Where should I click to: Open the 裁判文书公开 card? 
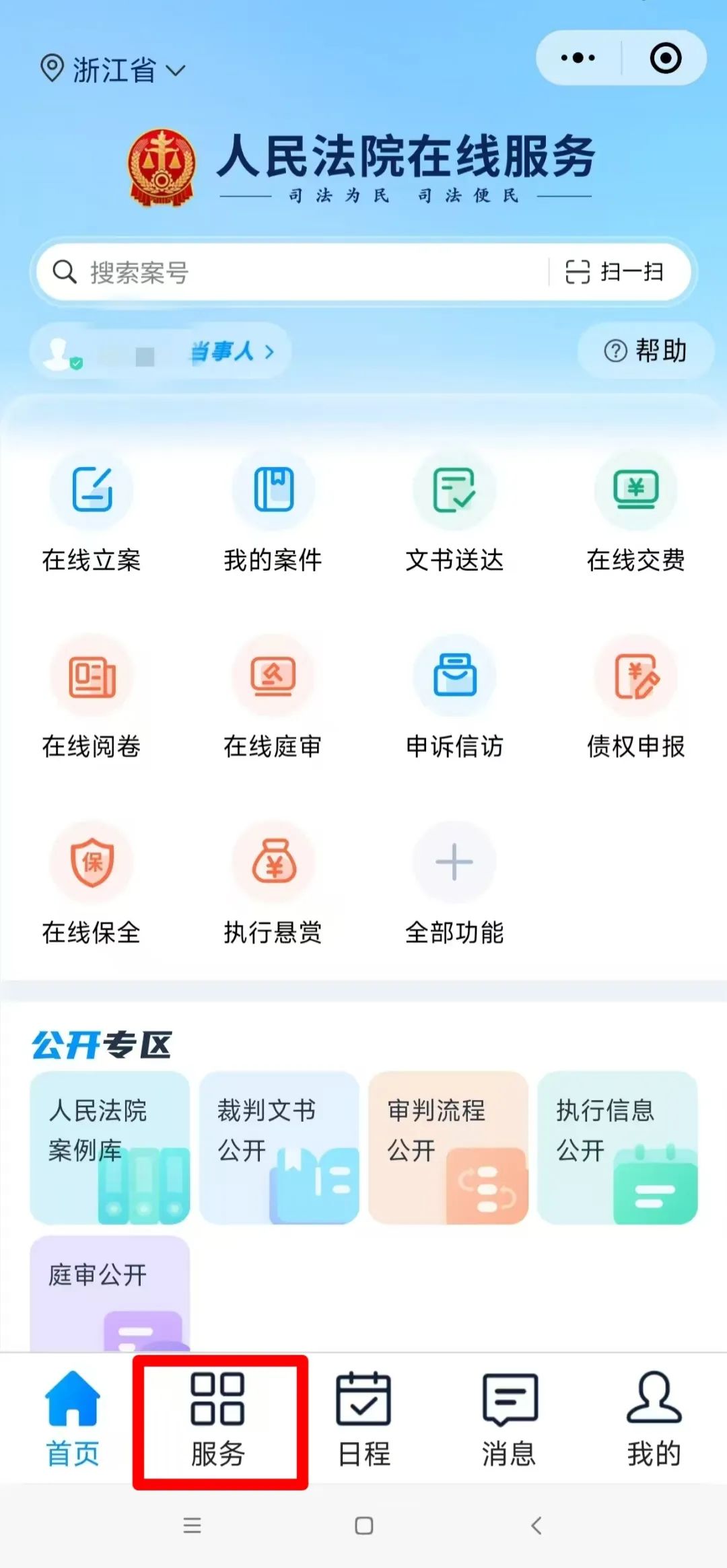pyautogui.click(x=279, y=1147)
